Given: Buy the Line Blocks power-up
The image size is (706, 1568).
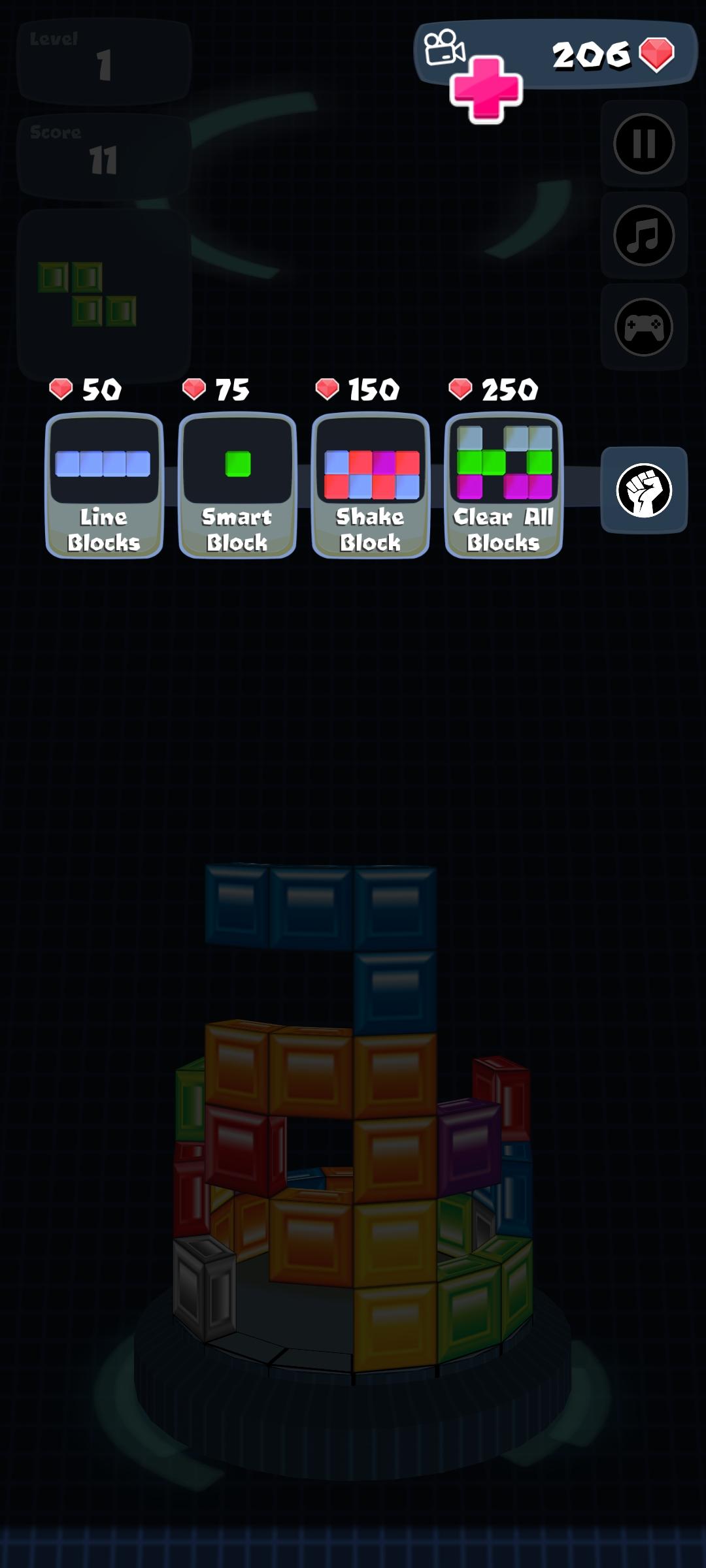Looking at the screenshot, I should 104,485.
